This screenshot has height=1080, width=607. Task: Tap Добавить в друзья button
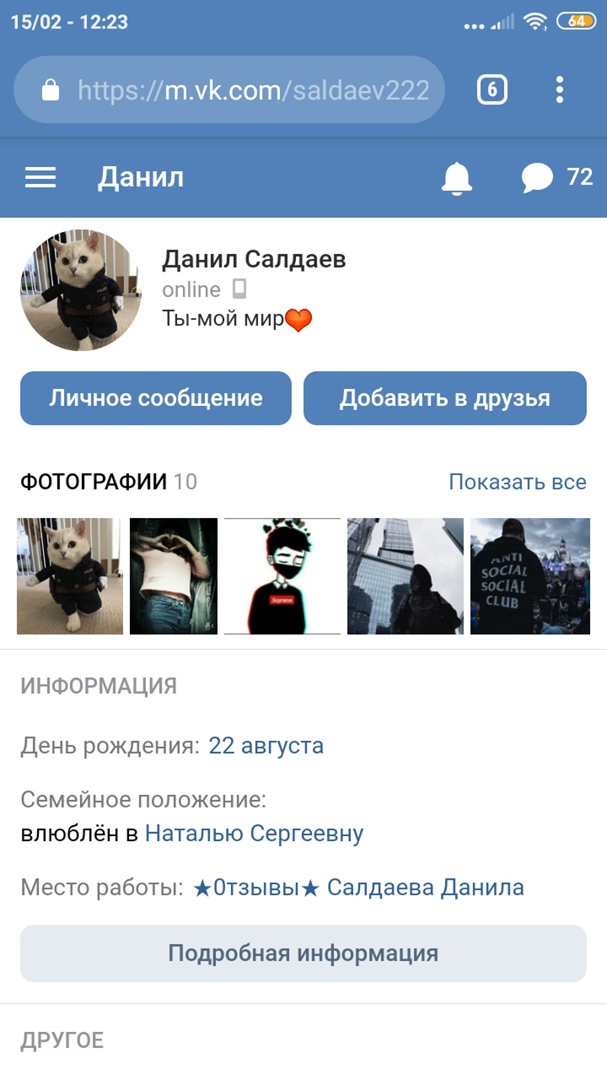pos(445,398)
